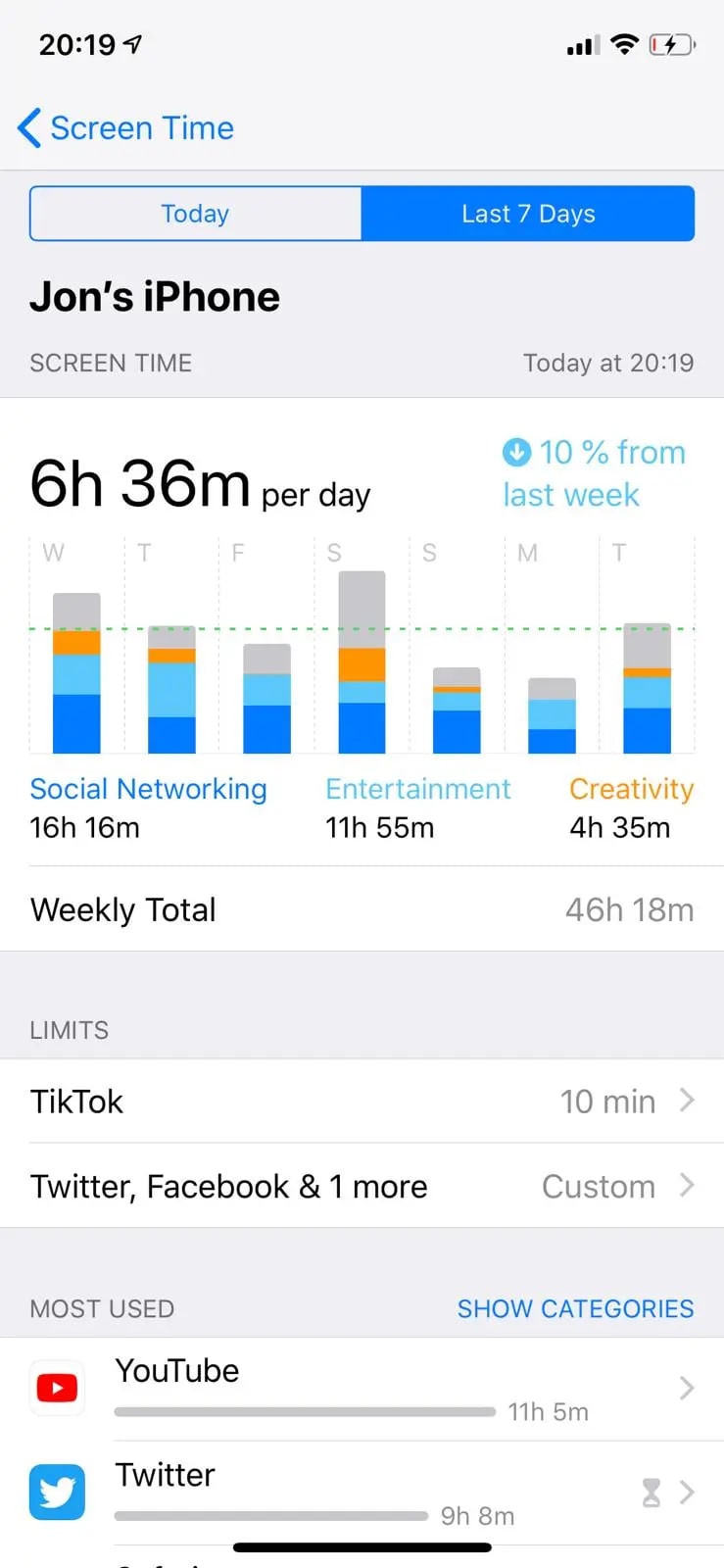Tap the hourglass icon beside Twitter
724x1568 pixels.
pos(650,1491)
